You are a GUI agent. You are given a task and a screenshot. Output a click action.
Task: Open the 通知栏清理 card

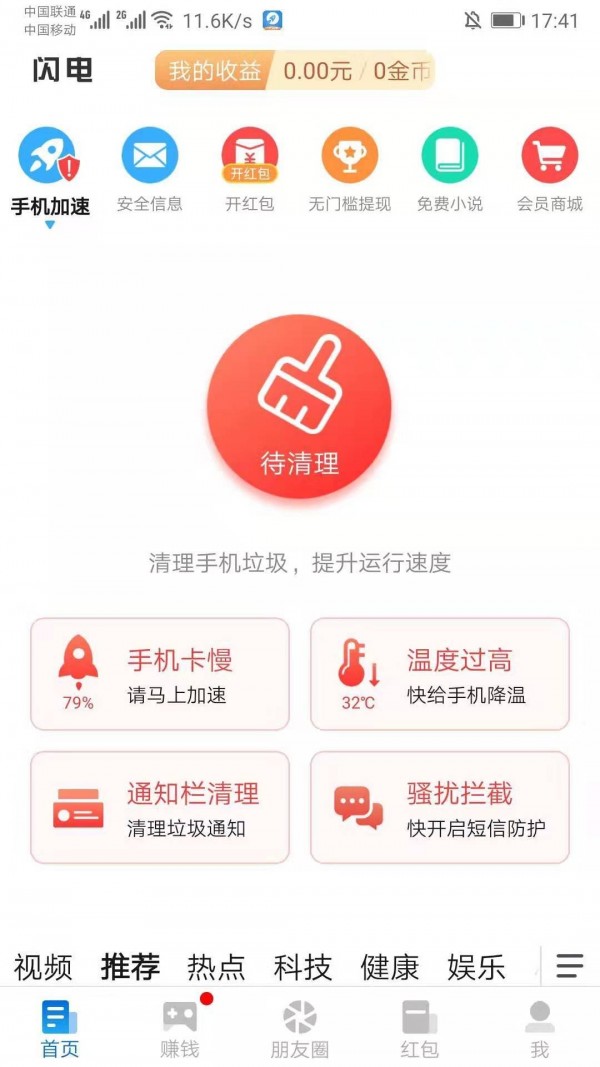coord(160,808)
